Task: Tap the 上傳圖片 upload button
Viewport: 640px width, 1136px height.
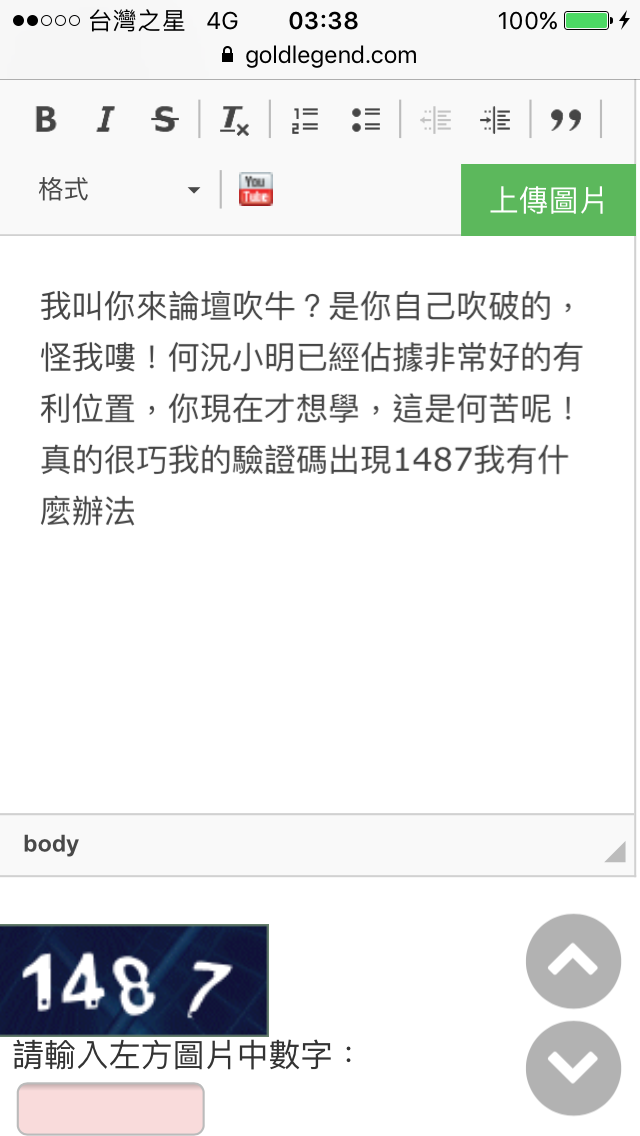Action: [x=548, y=200]
